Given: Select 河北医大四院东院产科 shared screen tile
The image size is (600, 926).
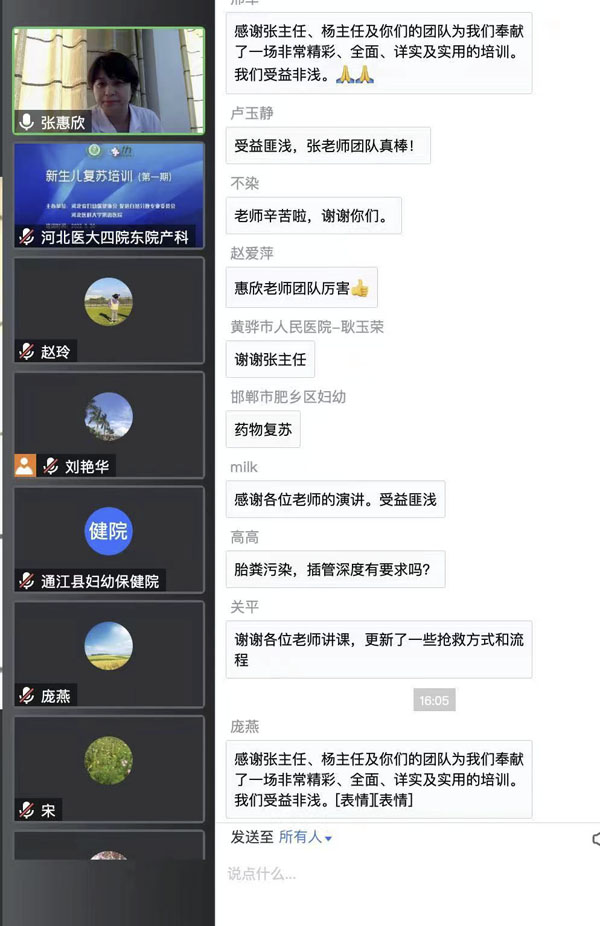Looking at the screenshot, I should point(108,195).
